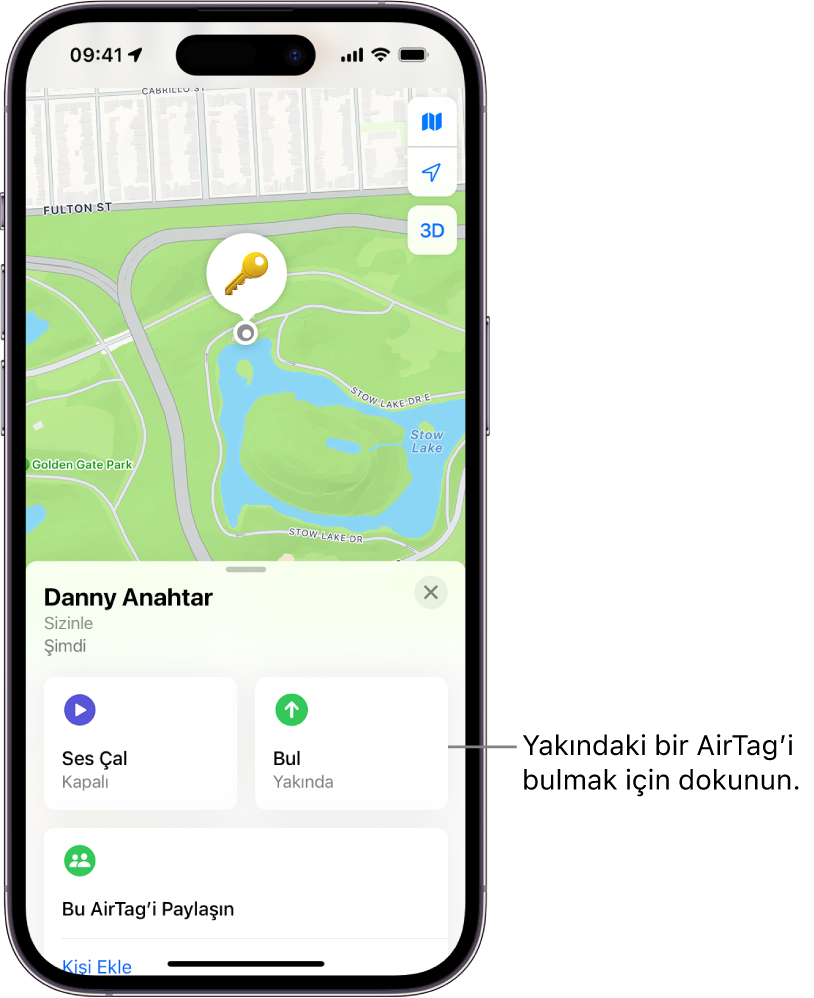Open the map mode options

click(431, 123)
